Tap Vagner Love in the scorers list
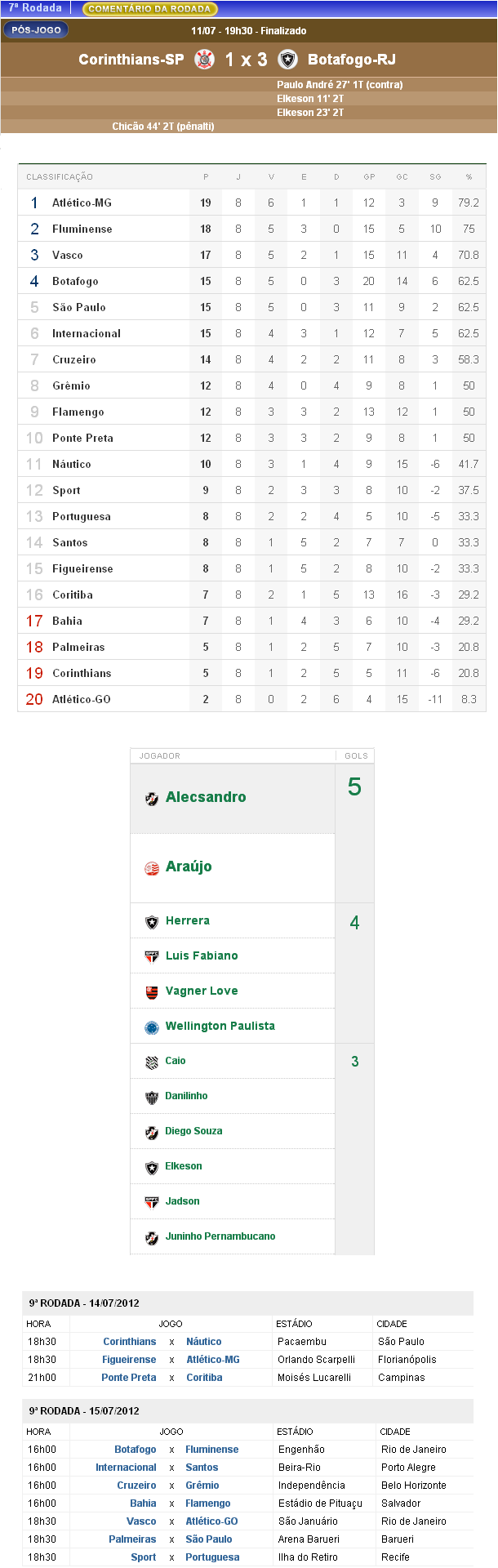This screenshot has height=1568, width=498. (202, 991)
